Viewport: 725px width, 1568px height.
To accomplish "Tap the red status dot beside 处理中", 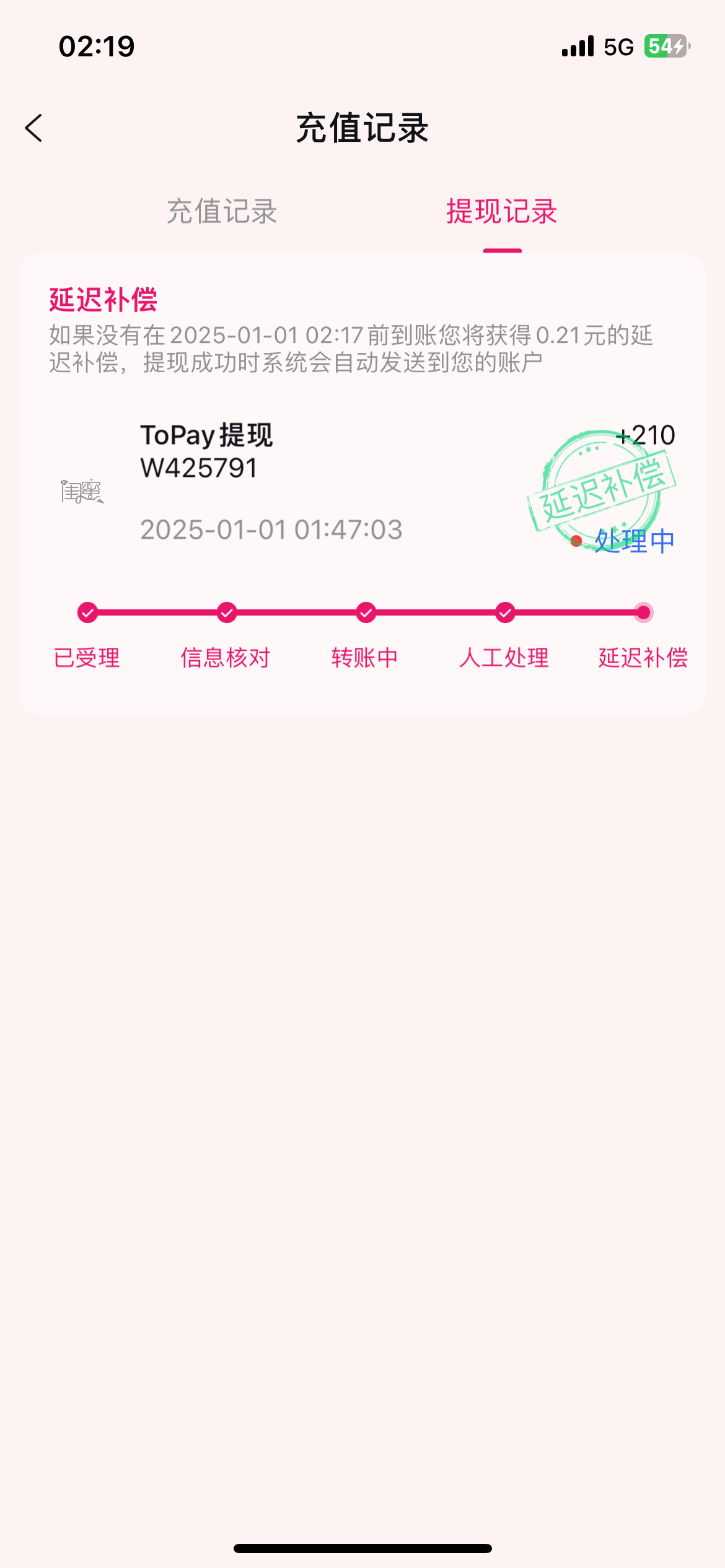I will coord(576,541).
